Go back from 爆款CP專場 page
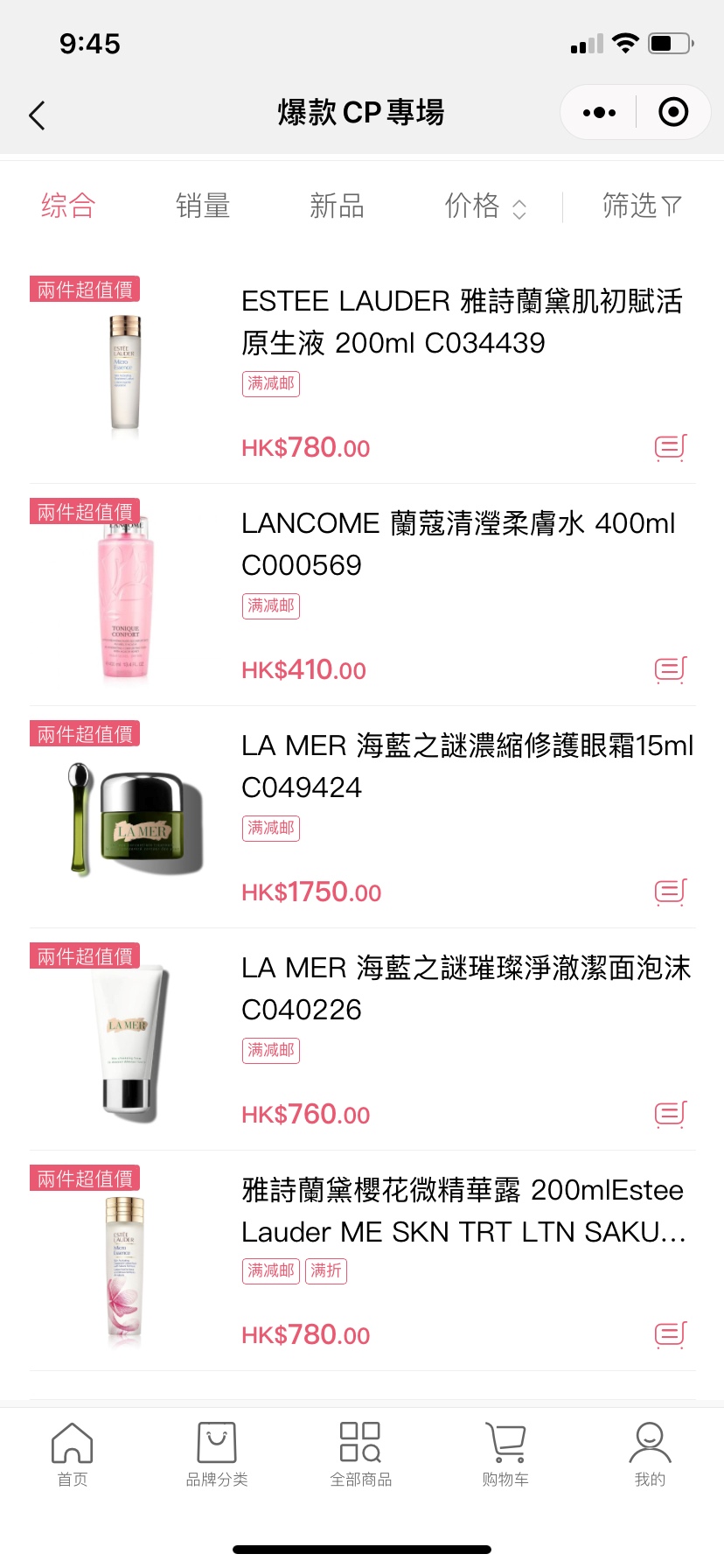This screenshot has width=724, height=1568. pos(37,115)
